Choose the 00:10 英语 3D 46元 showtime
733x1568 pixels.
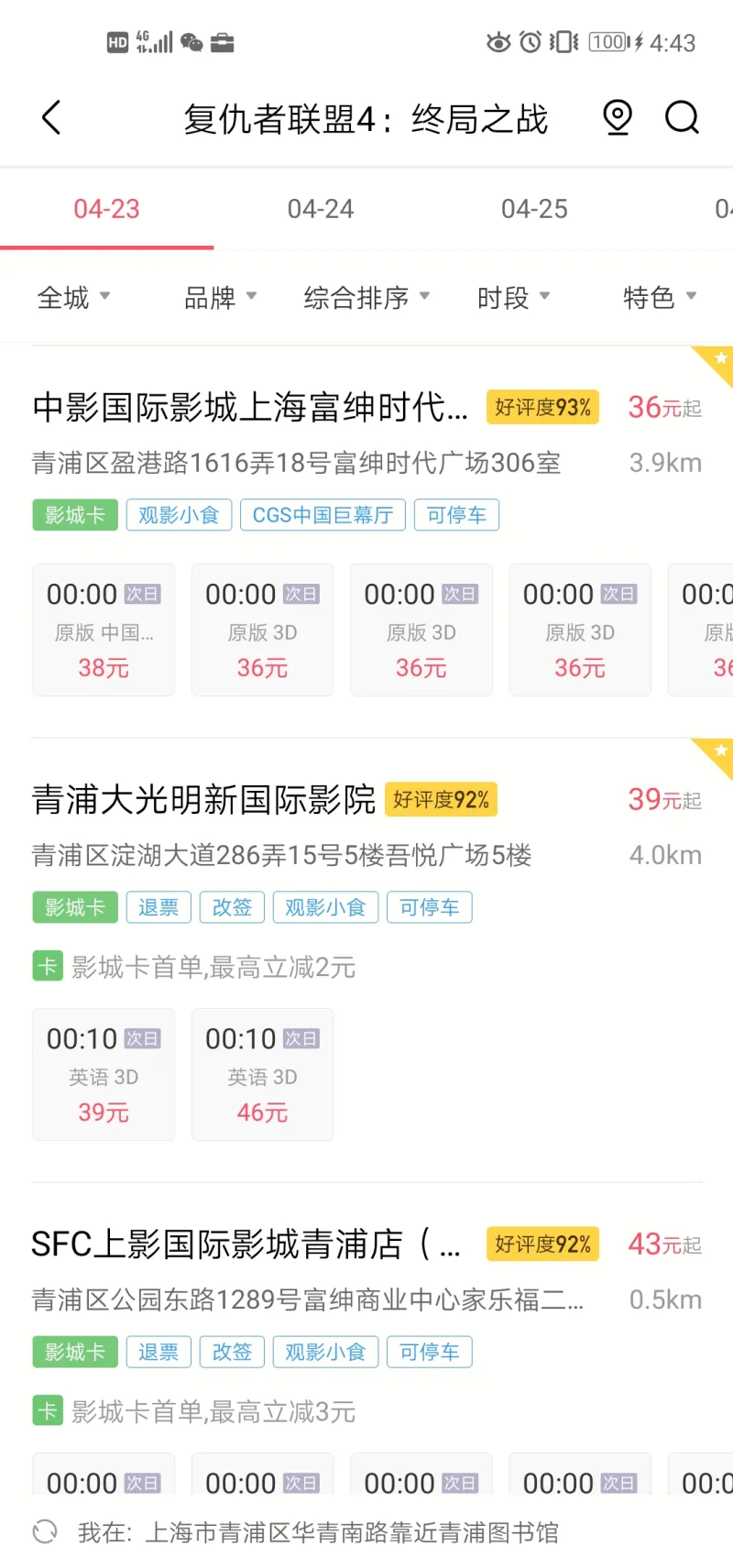262,1075
